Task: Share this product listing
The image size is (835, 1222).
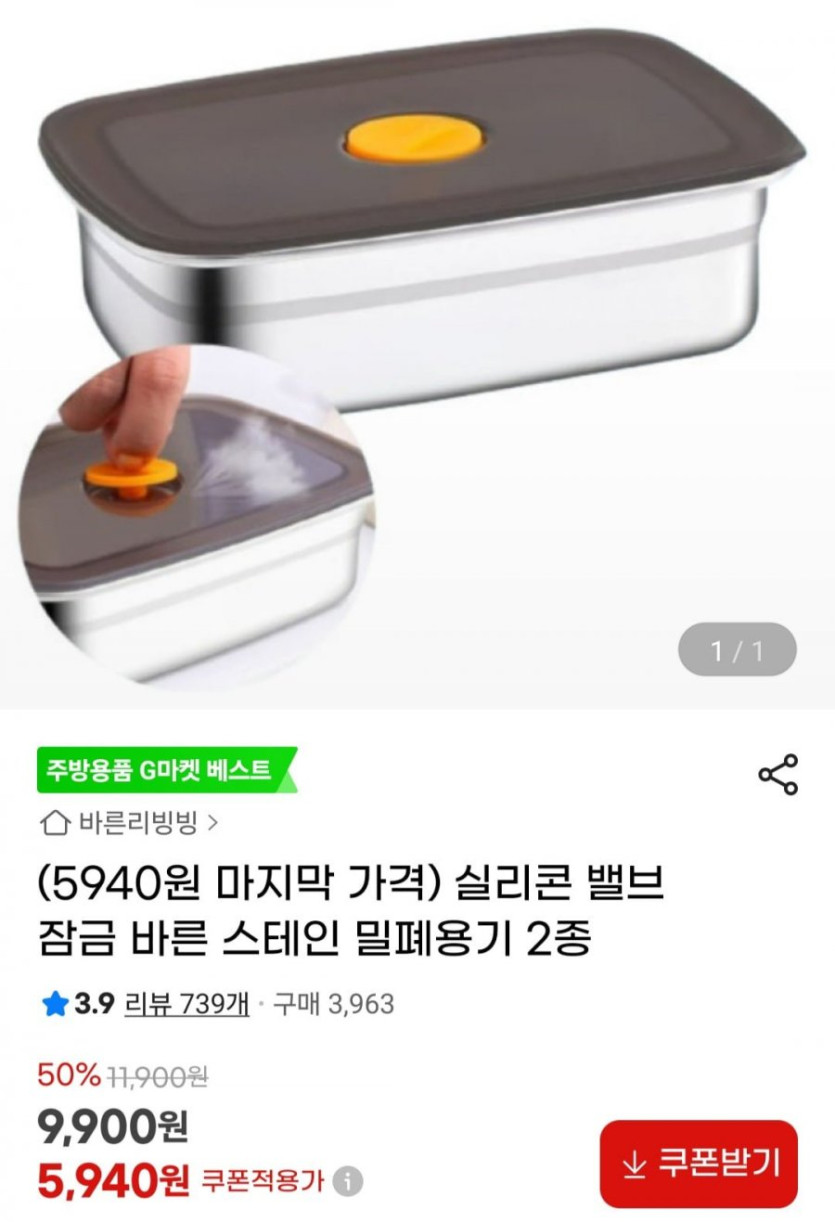Action: [x=778, y=775]
